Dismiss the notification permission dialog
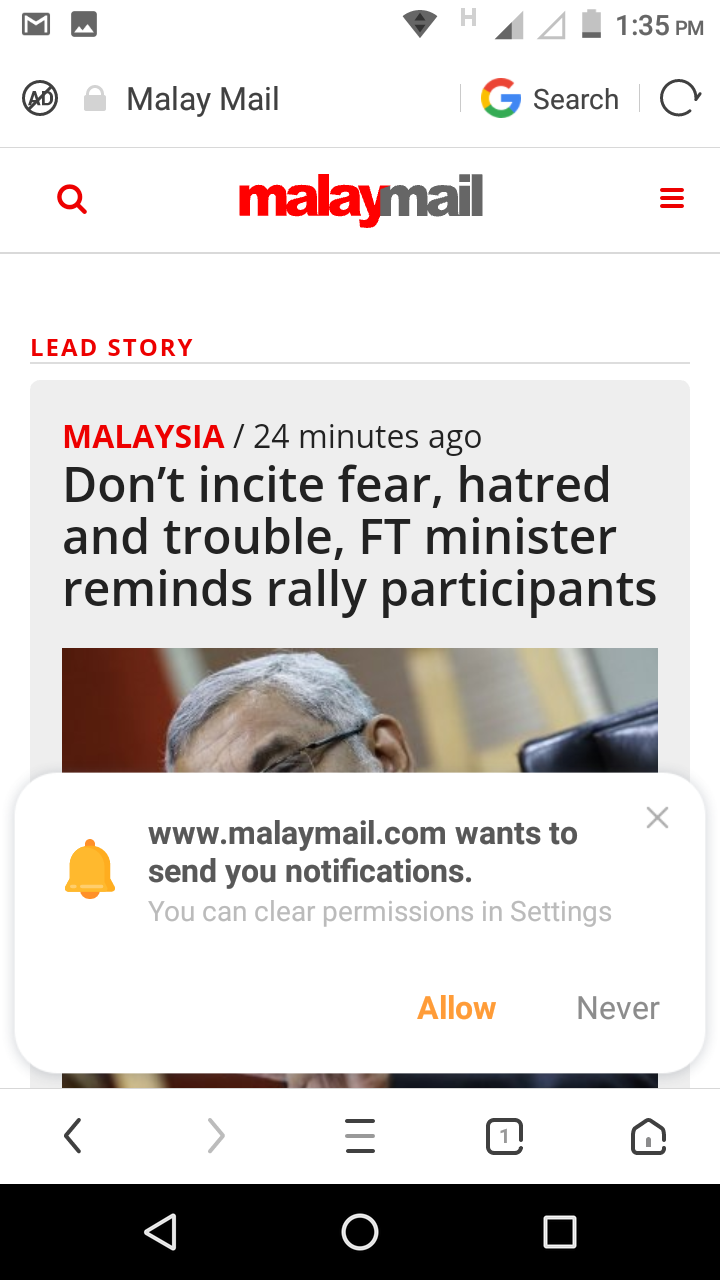This screenshot has height=1280, width=720. 657,818
